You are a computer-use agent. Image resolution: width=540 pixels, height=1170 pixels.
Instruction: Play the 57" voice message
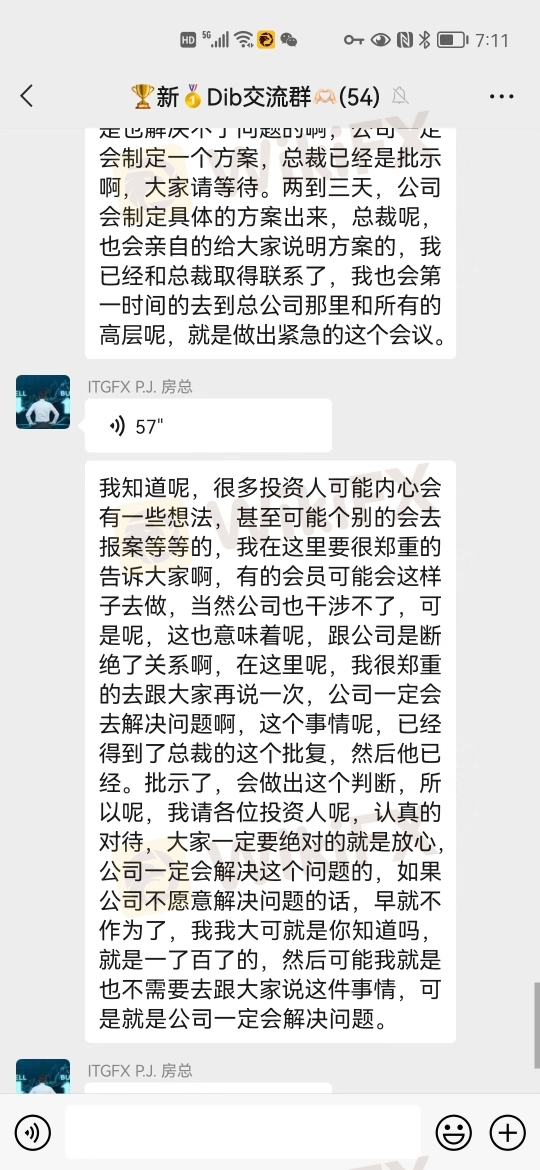click(208, 426)
